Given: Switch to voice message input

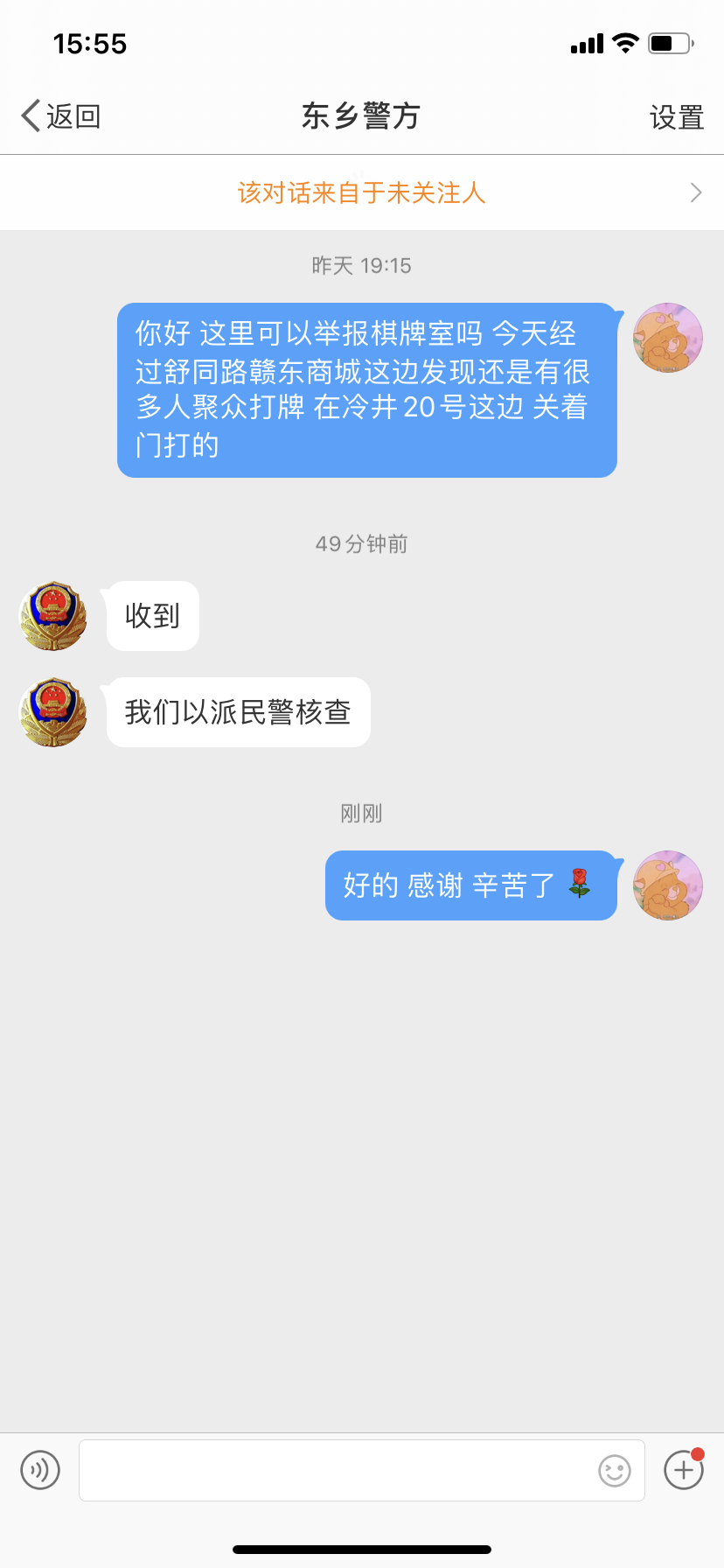Looking at the screenshot, I should 40,1470.
